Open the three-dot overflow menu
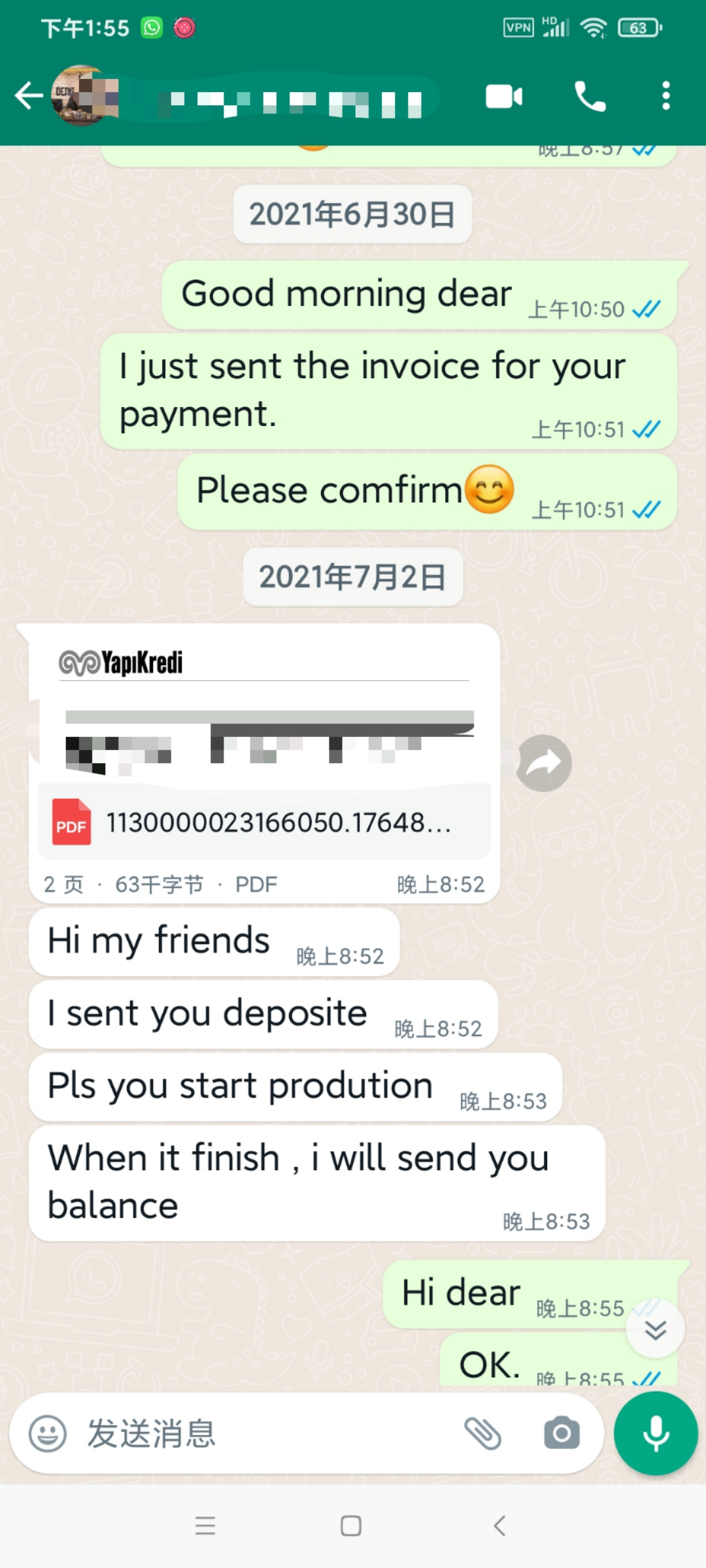The width and height of the screenshot is (706, 1568). pos(665,96)
